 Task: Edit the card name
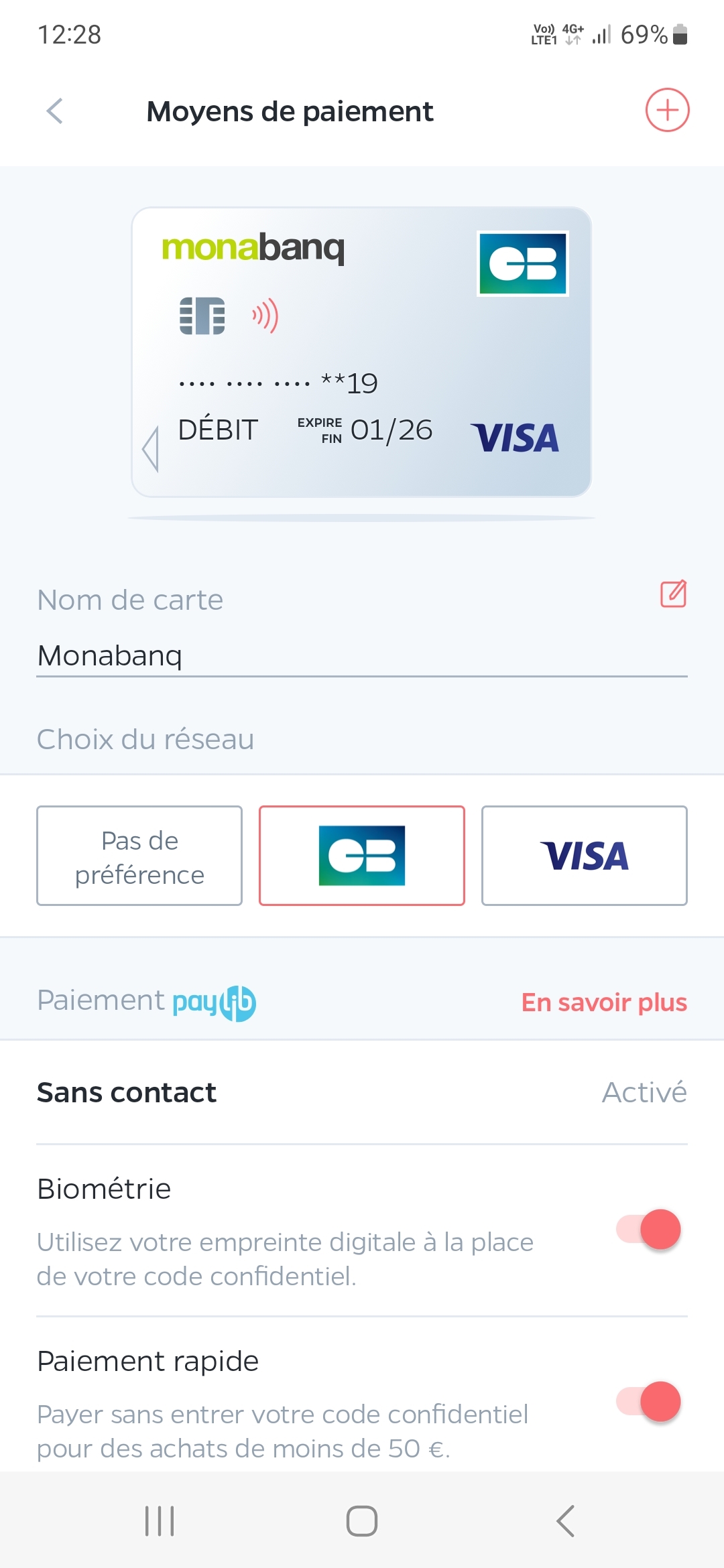[x=673, y=594]
